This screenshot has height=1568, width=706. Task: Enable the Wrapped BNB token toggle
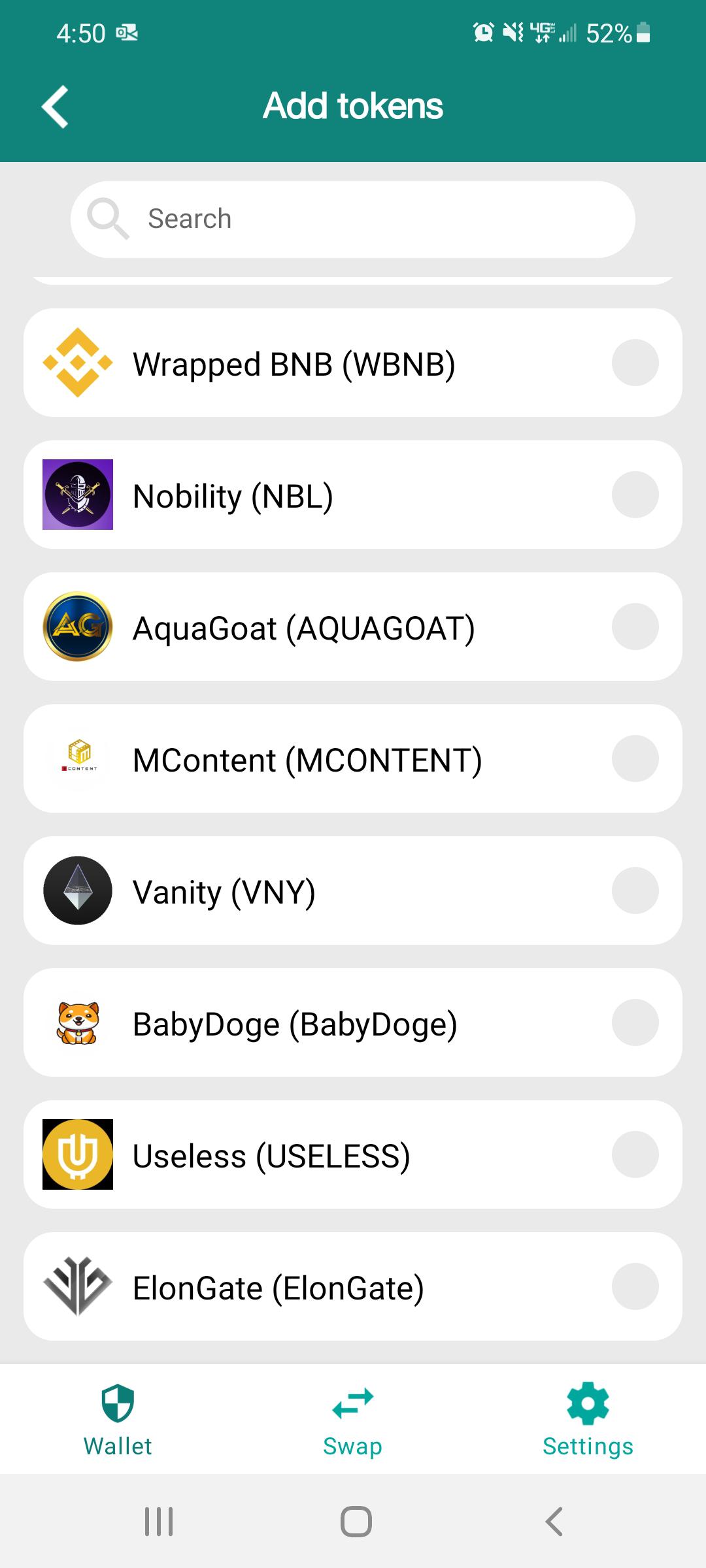click(635, 363)
